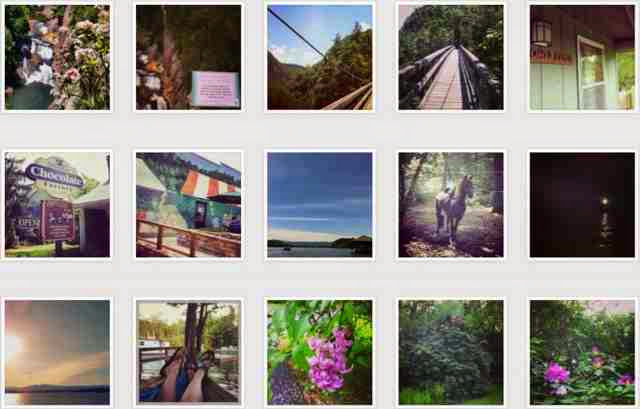
Task: Open the wooden suspension bridge photo
Action: [451, 57]
